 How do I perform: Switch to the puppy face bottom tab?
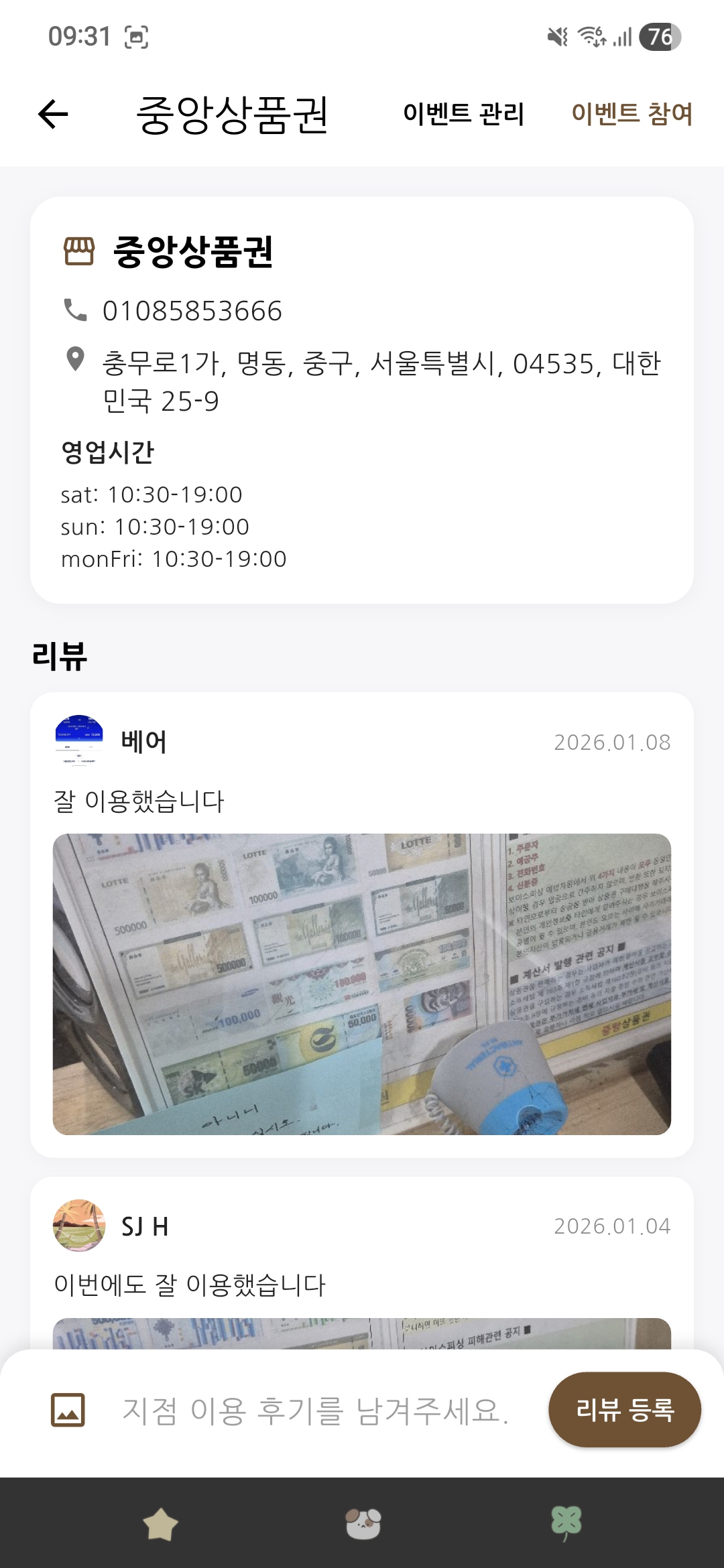[x=363, y=1524]
